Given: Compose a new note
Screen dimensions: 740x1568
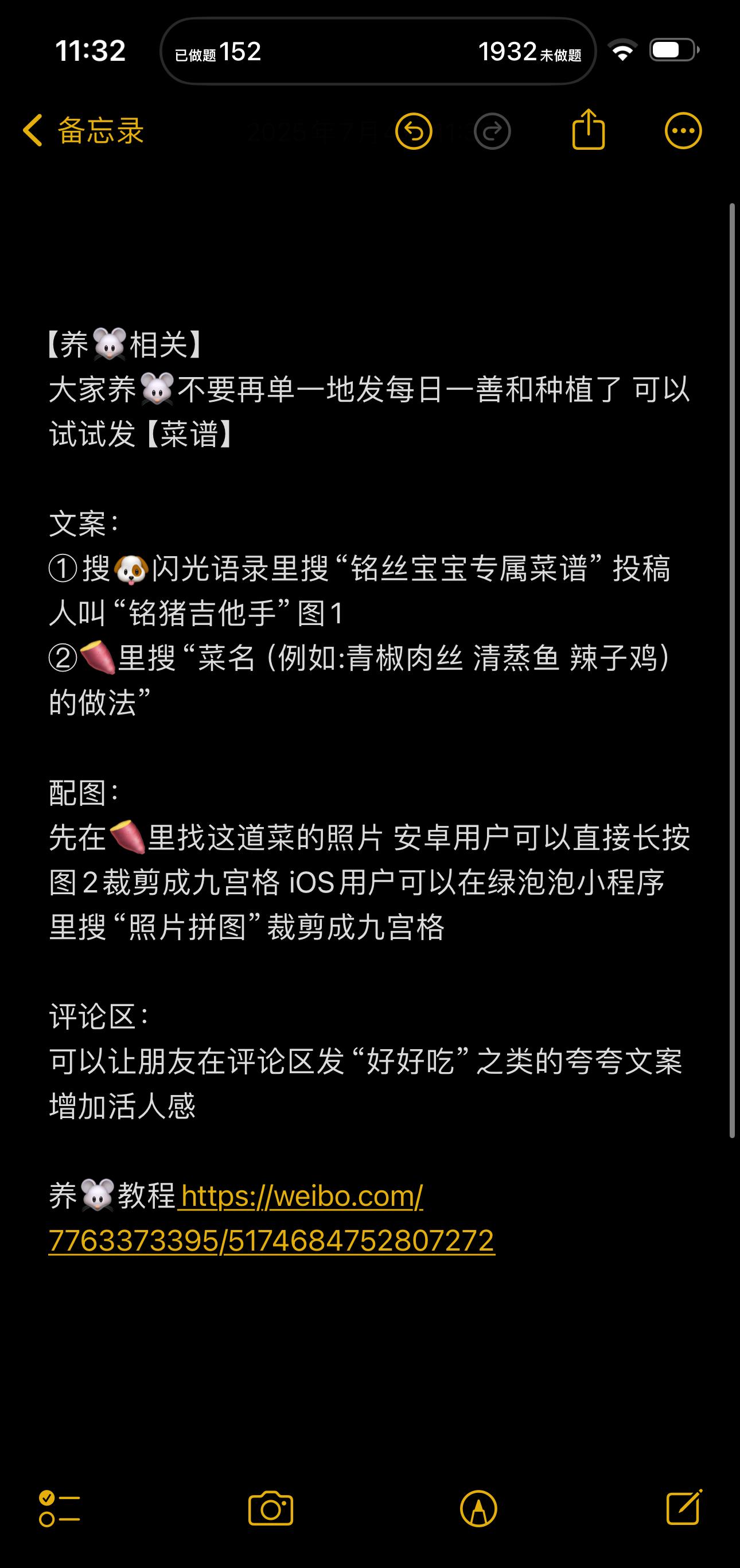Looking at the screenshot, I should click(683, 1508).
